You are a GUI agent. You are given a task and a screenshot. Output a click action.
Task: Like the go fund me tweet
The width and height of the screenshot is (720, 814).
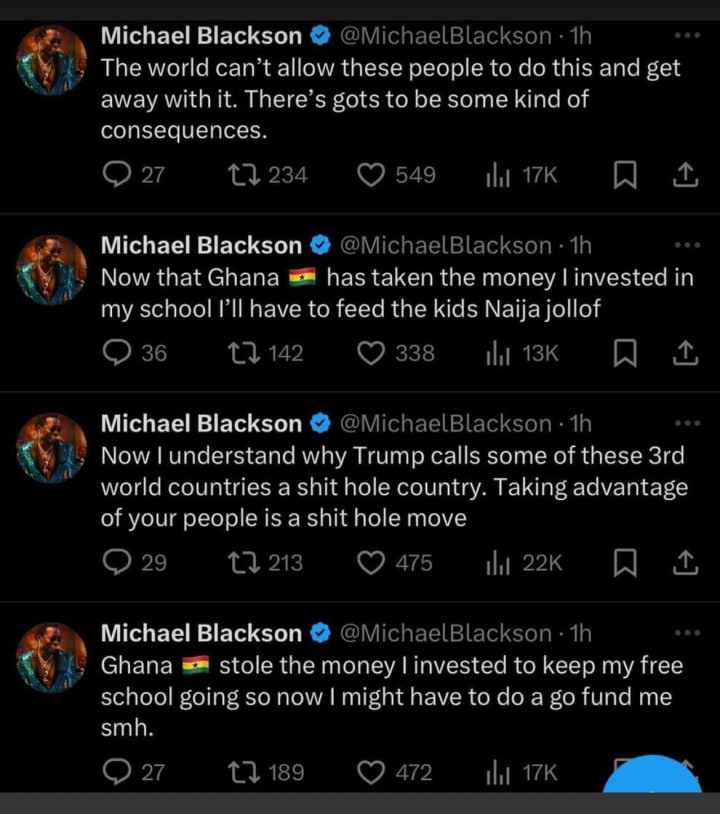click(372, 772)
